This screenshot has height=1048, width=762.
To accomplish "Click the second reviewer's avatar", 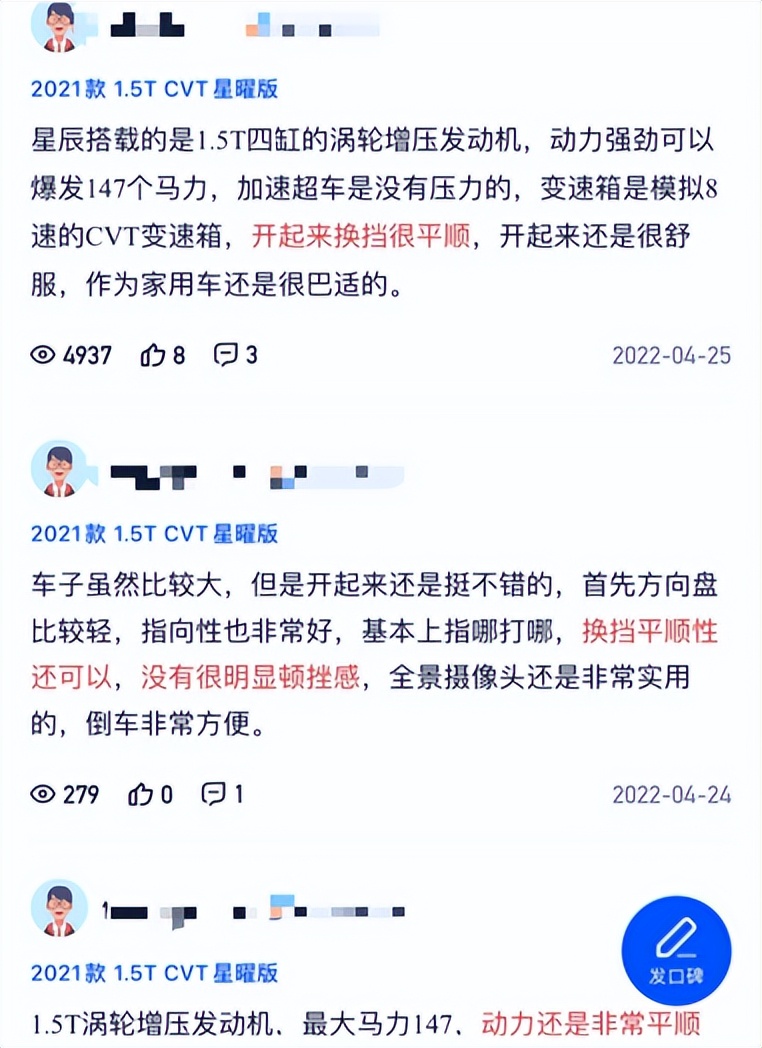I will [x=59, y=469].
